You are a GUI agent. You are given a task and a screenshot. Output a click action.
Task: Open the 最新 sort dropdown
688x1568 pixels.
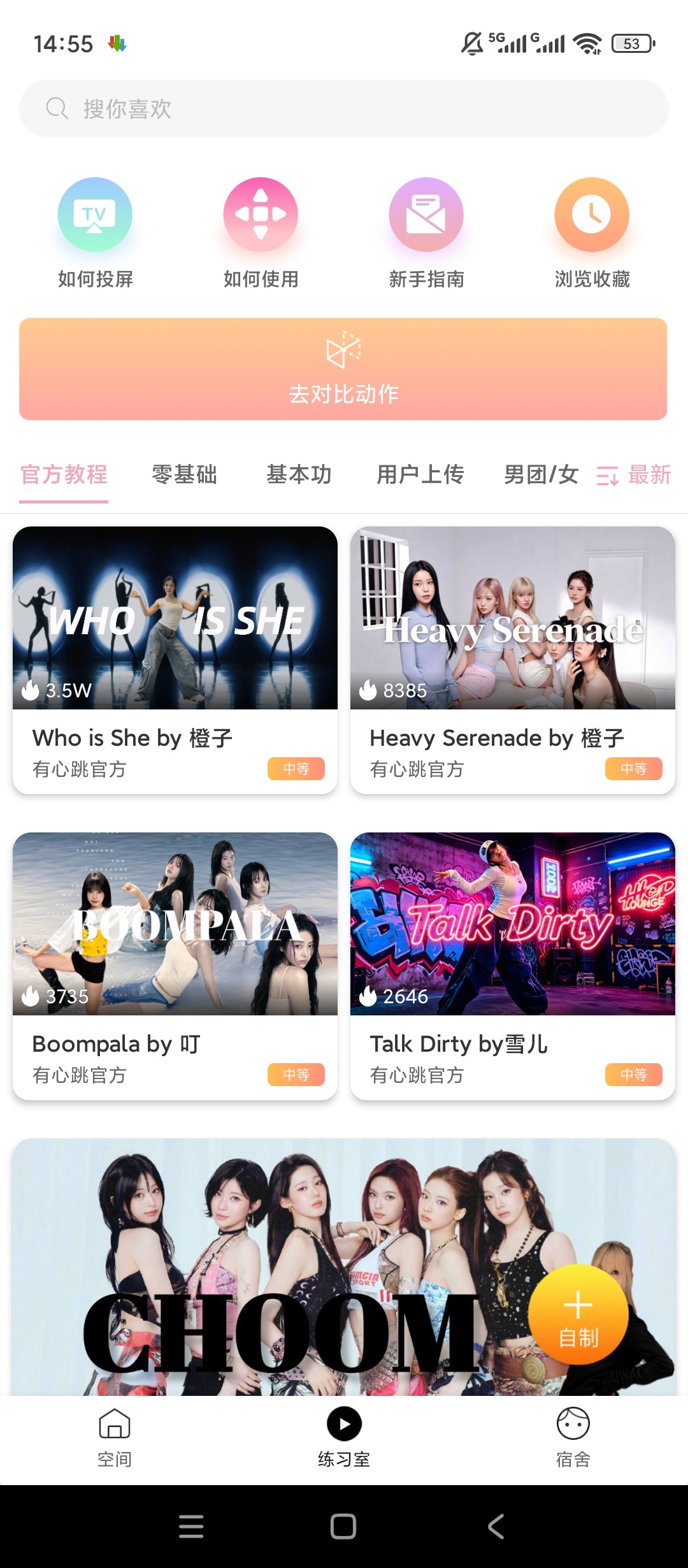tap(634, 475)
